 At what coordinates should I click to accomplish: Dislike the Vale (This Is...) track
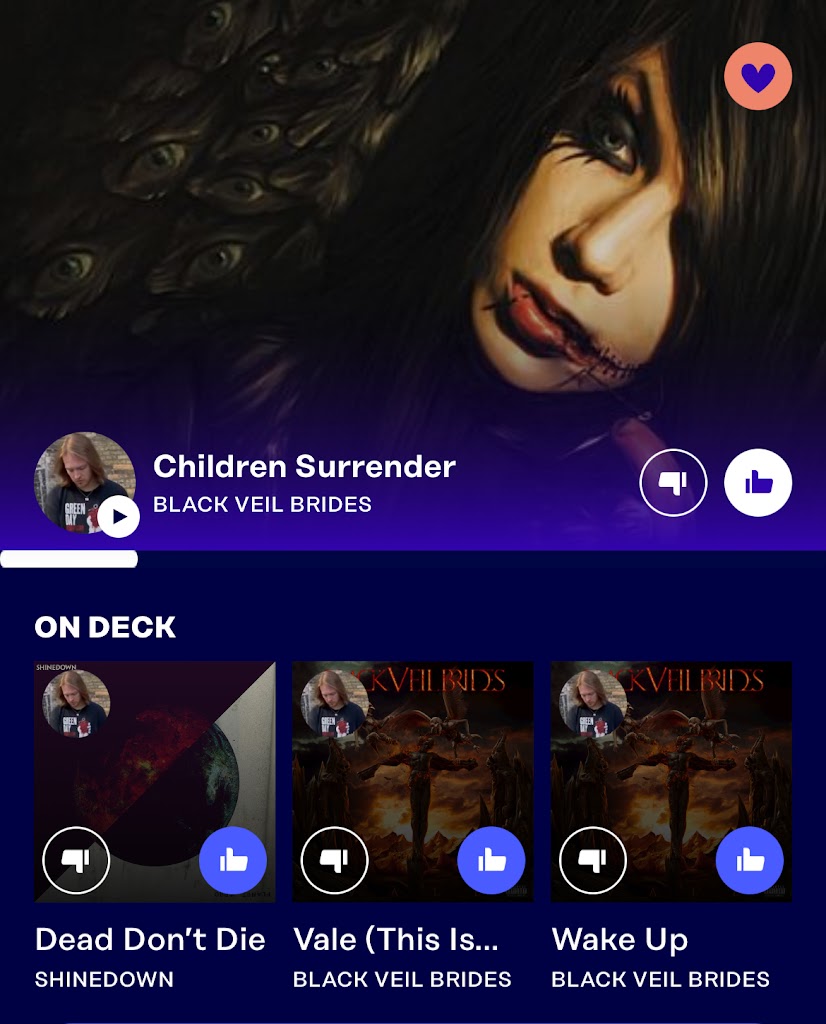coord(335,860)
